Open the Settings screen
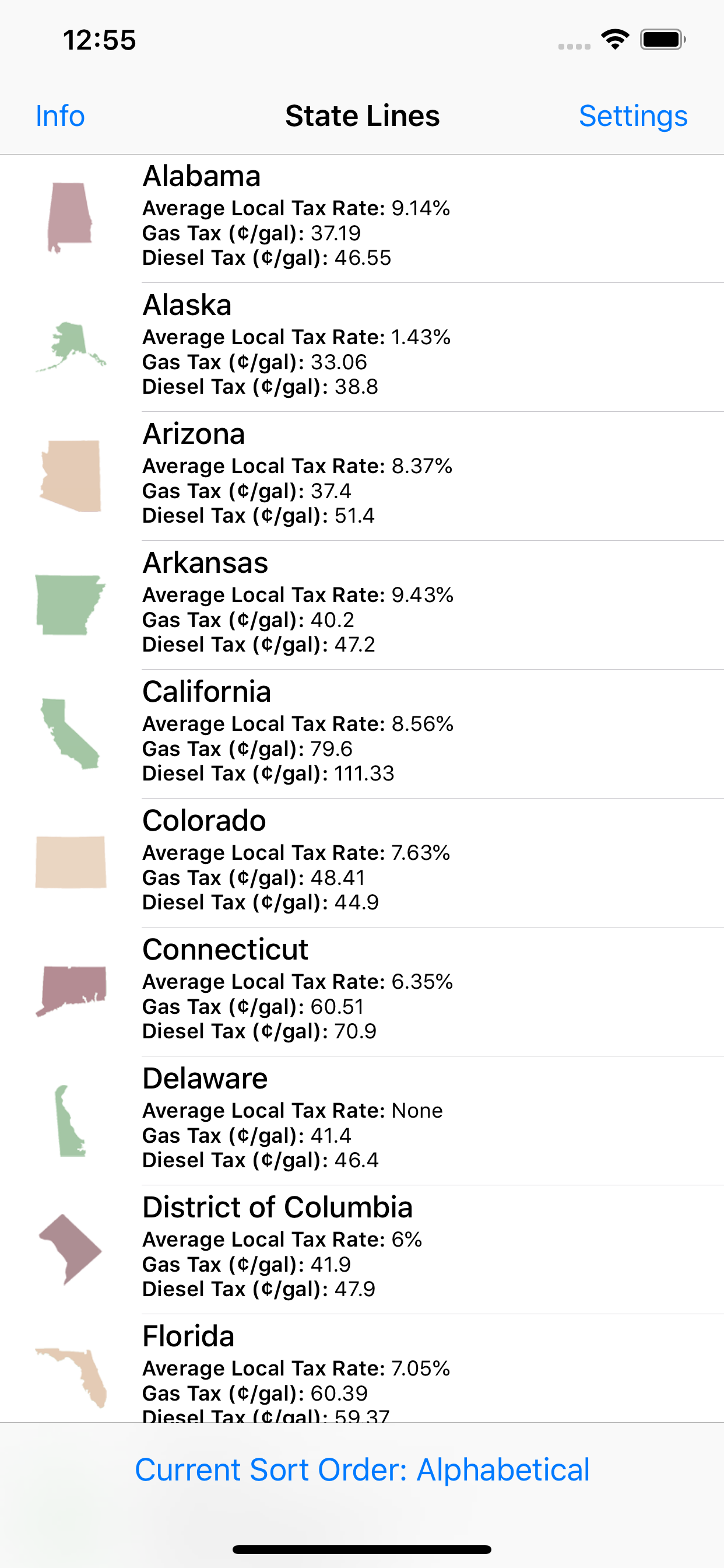This screenshot has height=1568, width=724. (x=634, y=115)
